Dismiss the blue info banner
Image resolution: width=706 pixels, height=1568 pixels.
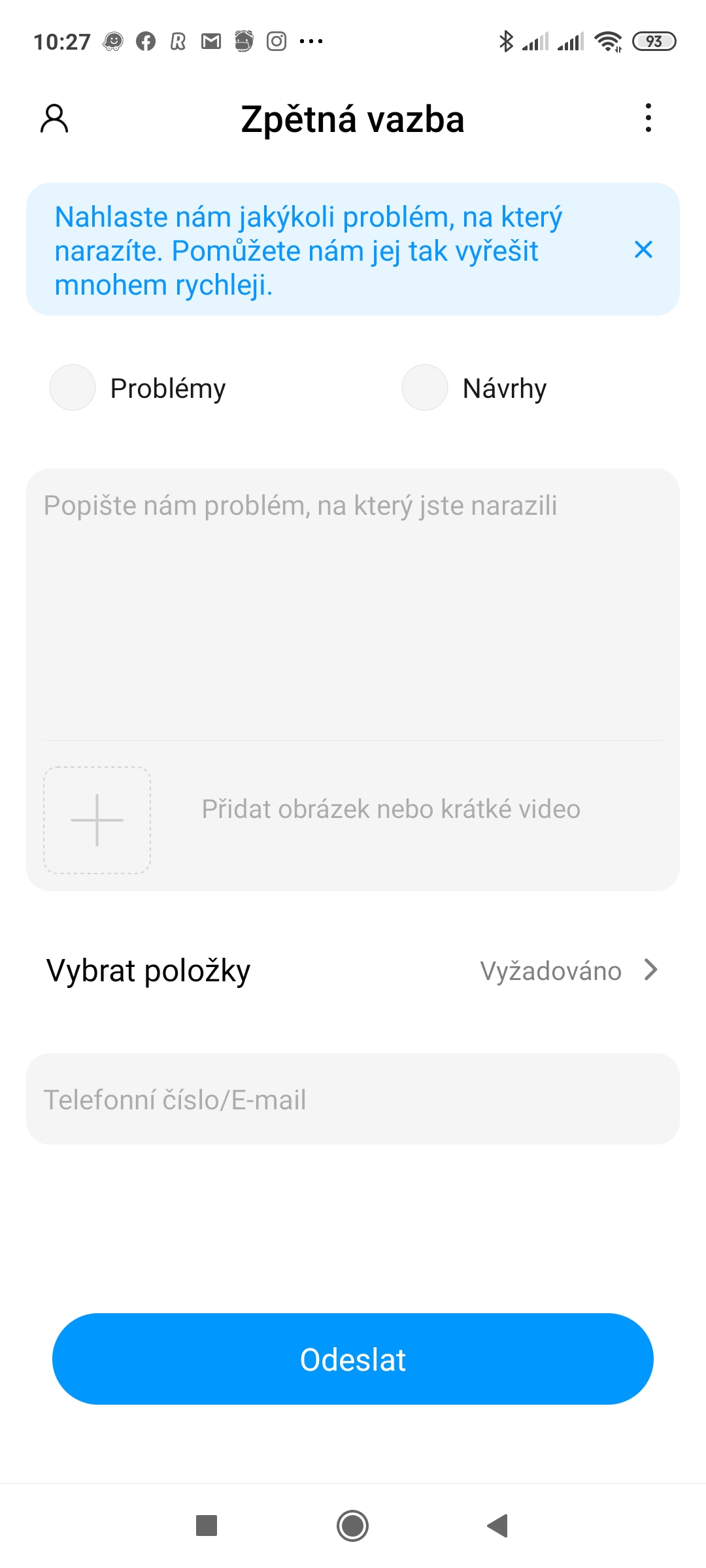point(643,250)
